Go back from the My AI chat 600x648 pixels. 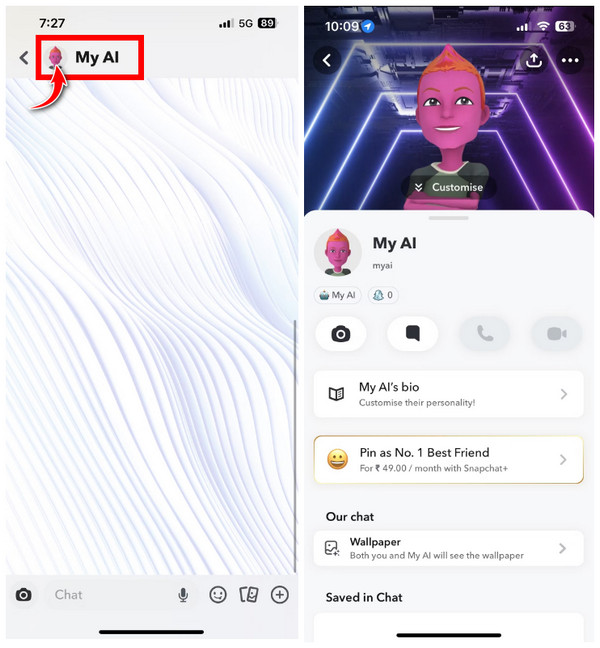pyautogui.click(x=24, y=58)
